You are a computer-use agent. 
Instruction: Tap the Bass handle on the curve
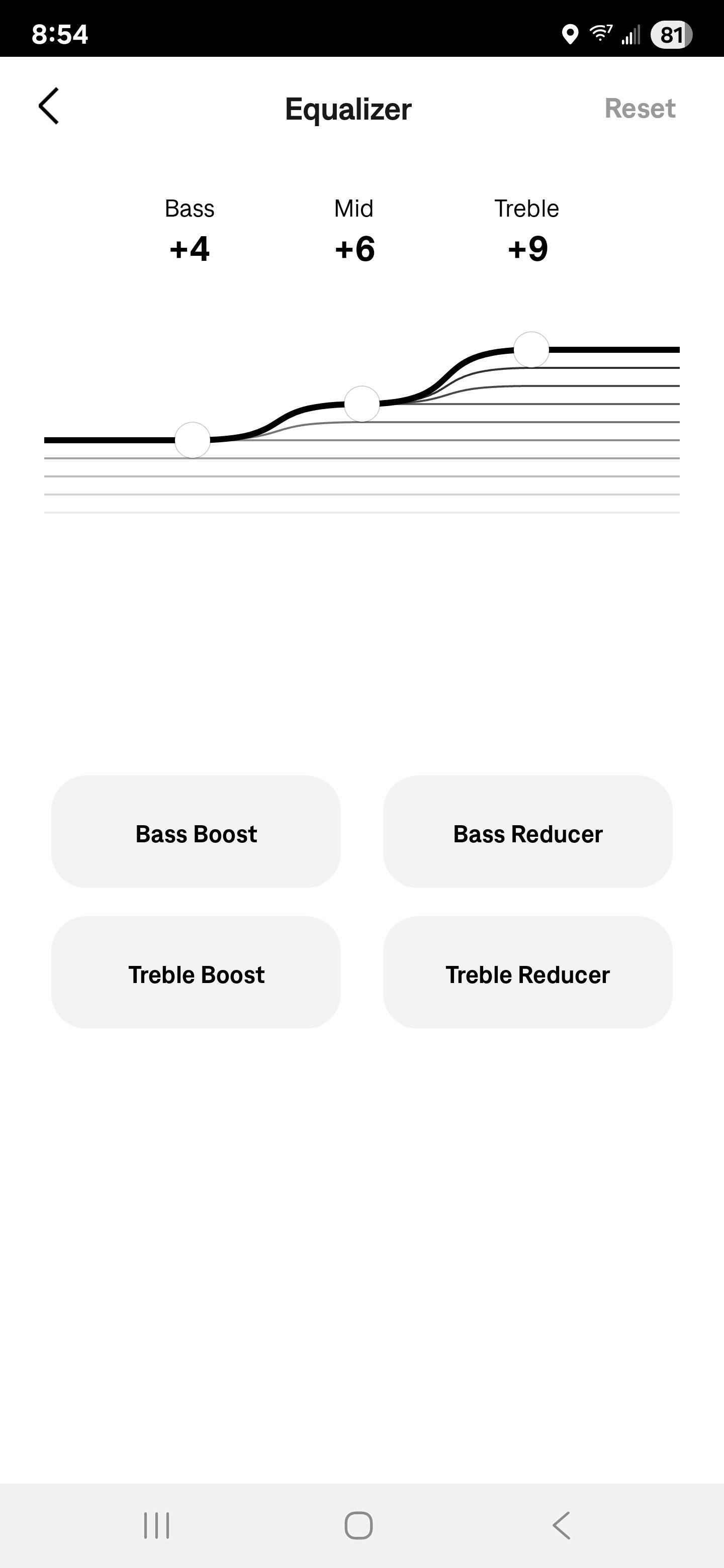(x=193, y=439)
